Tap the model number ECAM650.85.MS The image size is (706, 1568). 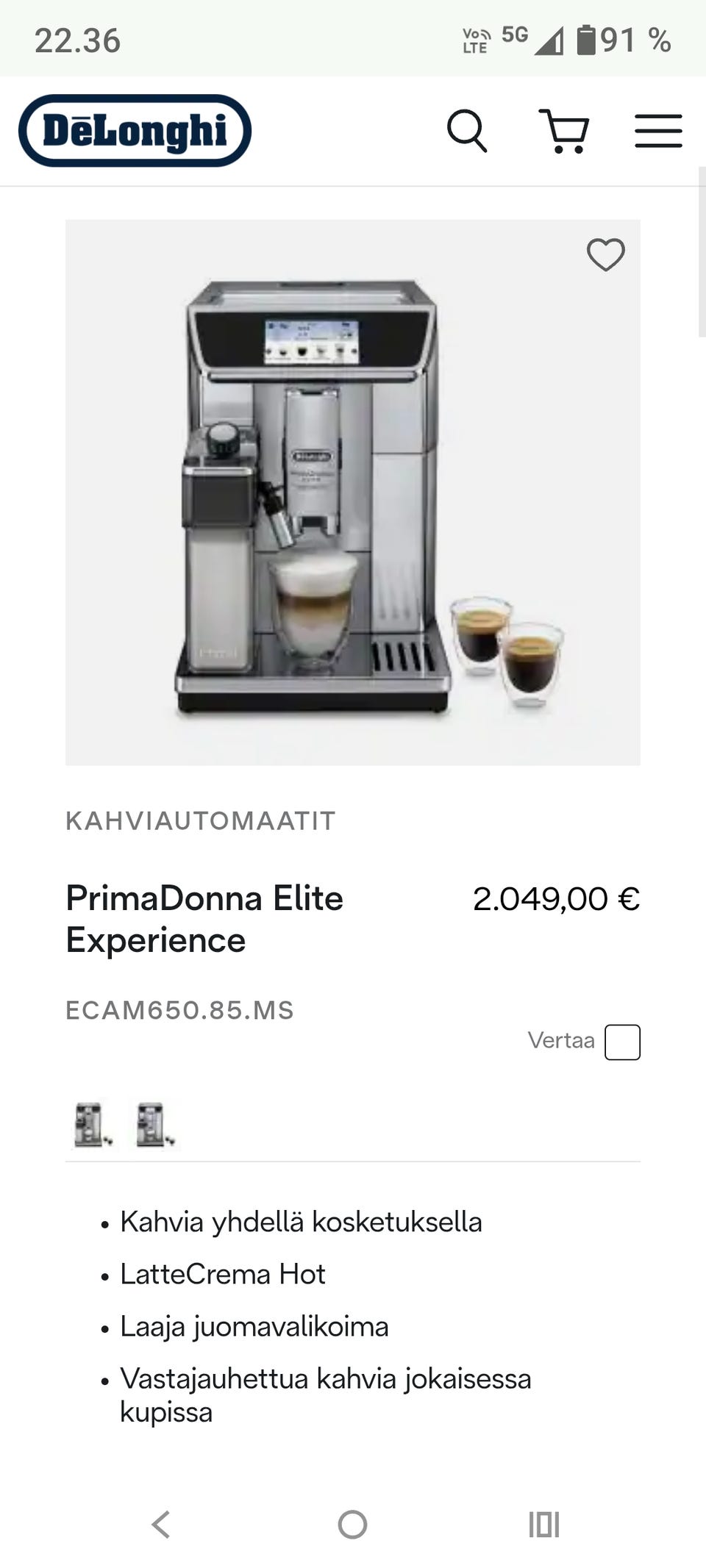(x=179, y=1010)
